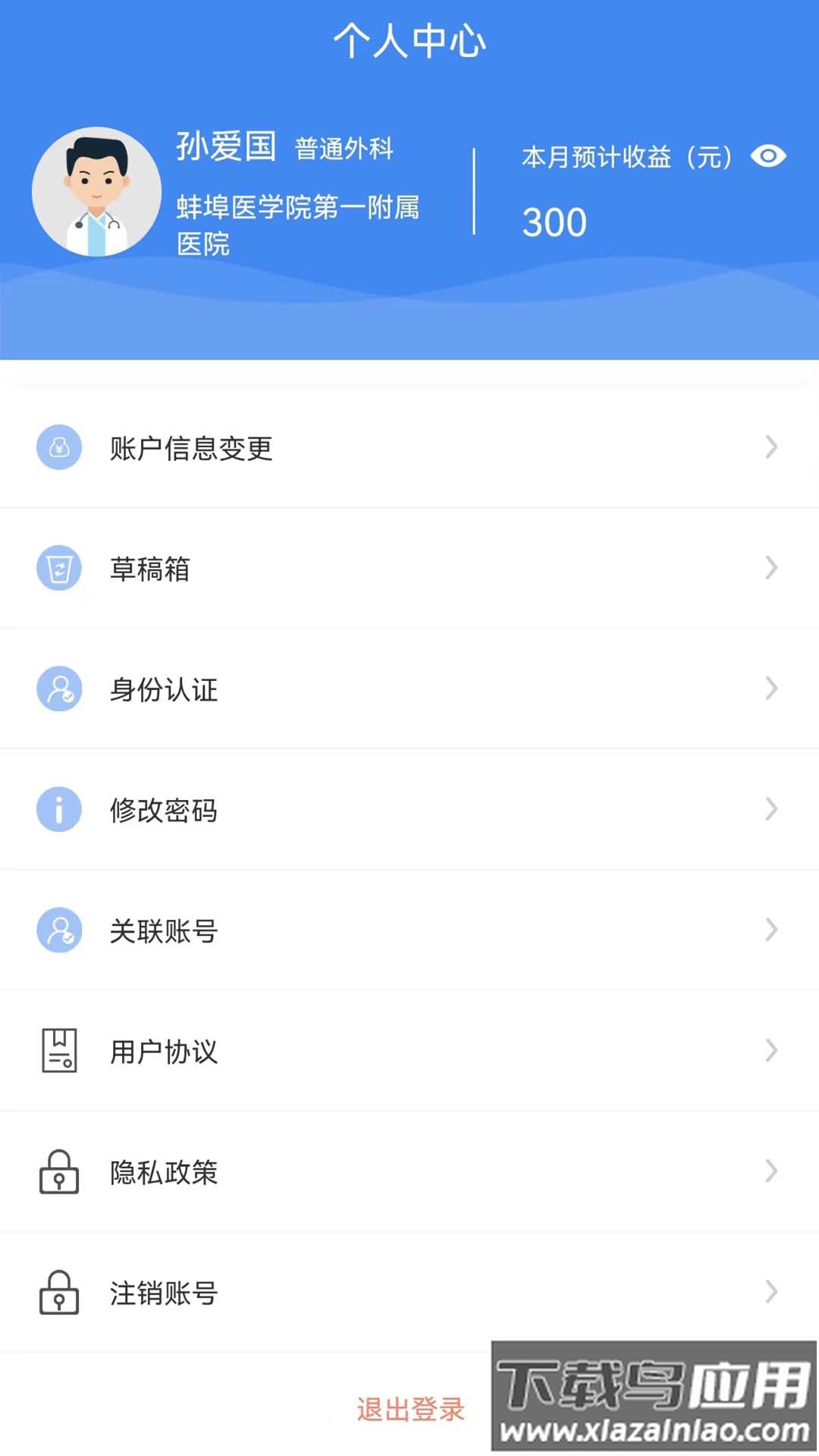Viewport: 819px width, 1456px height.
Task: Expand the 隐私政策 row chevron
Action: click(x=772, y=1172)
